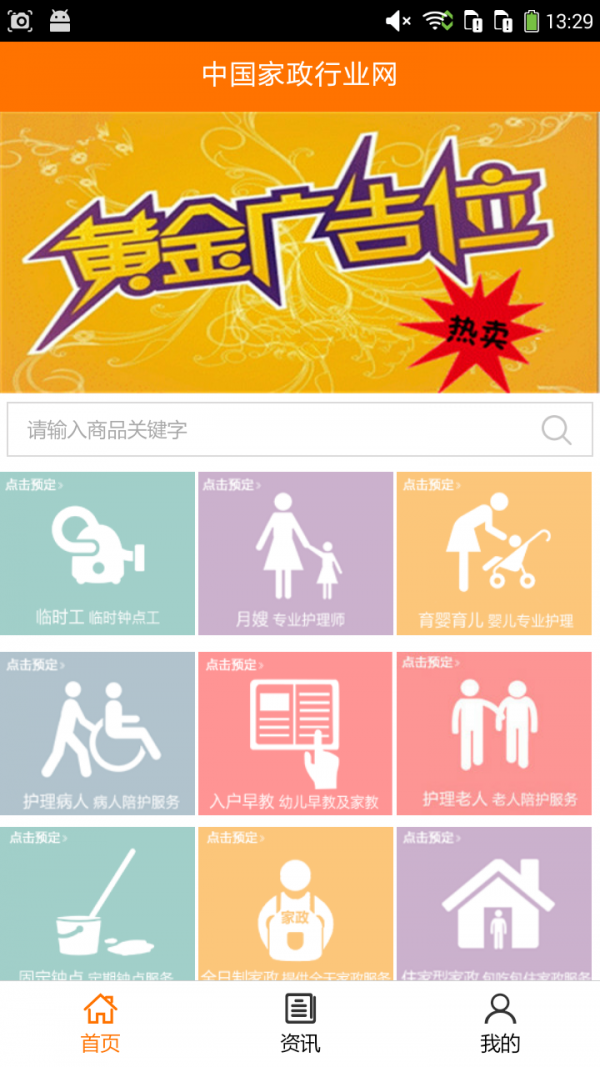
Task: Open the 月嫂 专业护理师 tile
Action: [x=295, y=553]
